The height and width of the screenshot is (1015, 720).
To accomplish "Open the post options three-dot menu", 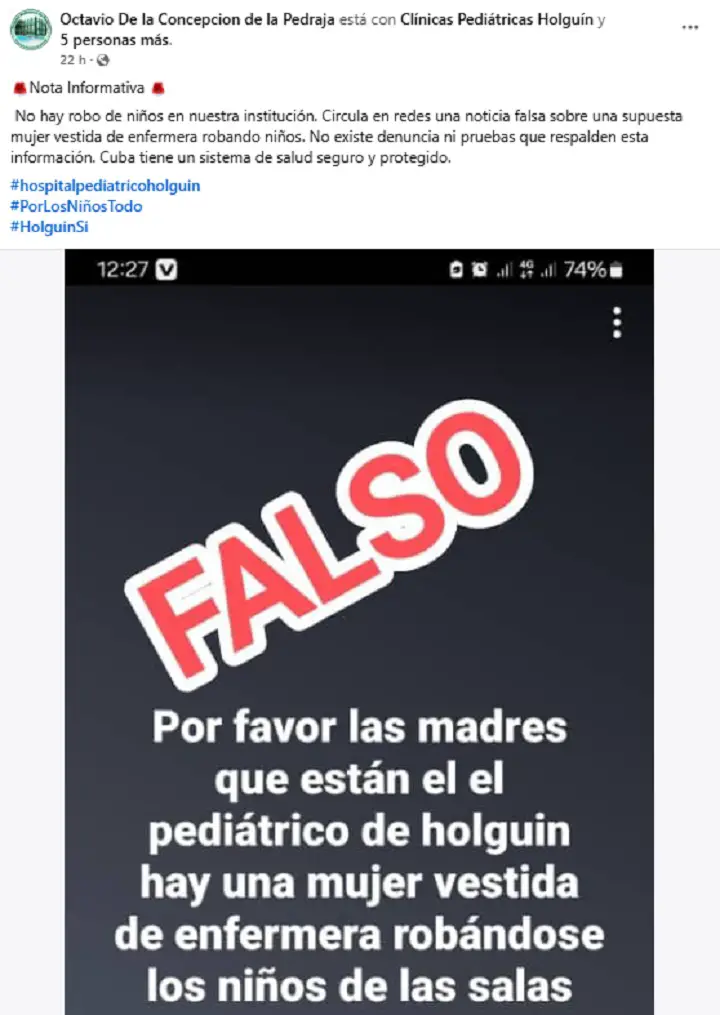I will (690, 27).
